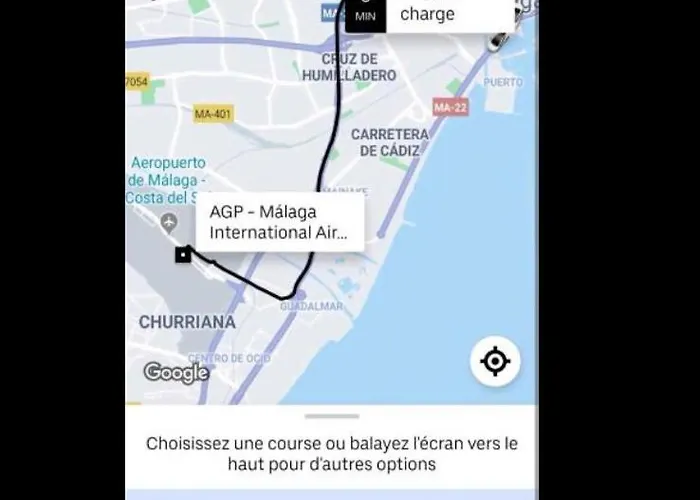Screen dimensions: 700x500
Task: Tap the bottom sheet handle for more options
Action: (x=331, y=416)
